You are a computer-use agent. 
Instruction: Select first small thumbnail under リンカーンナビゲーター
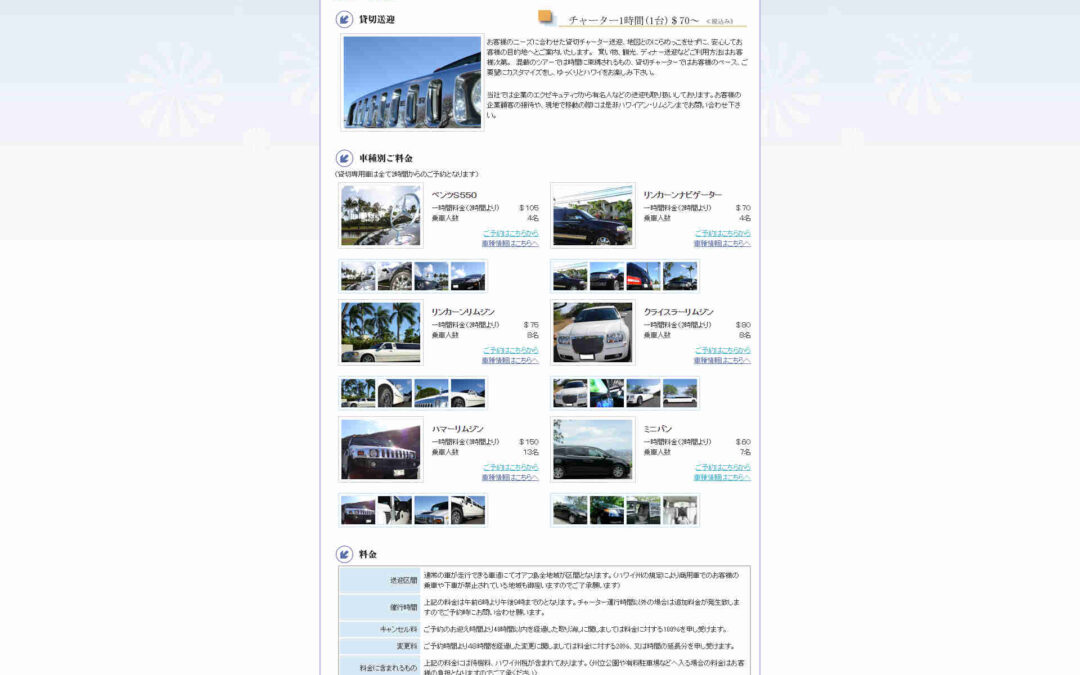pos(570,276)
